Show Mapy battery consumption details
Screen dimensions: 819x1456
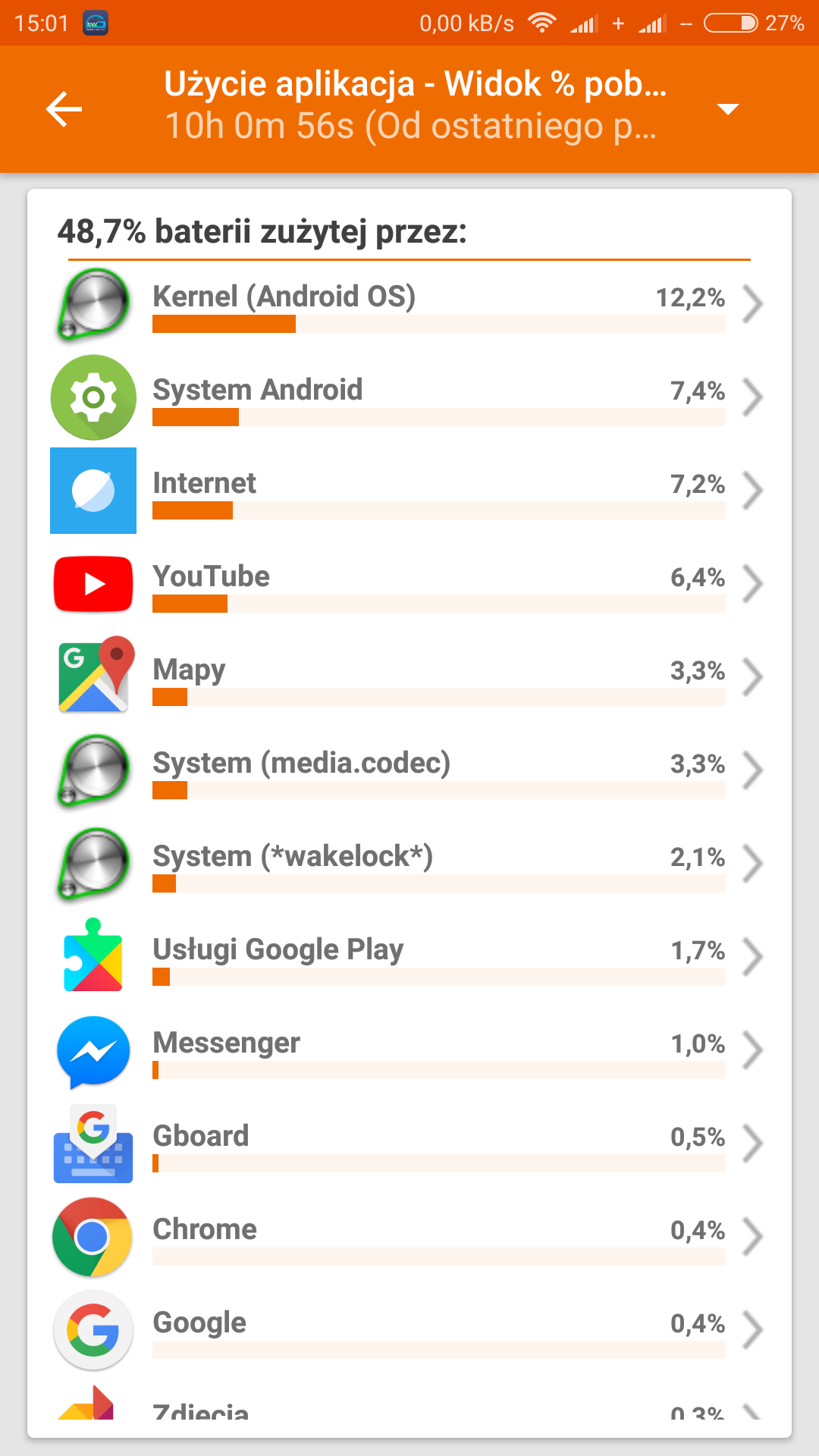click(x=409, y=678)
